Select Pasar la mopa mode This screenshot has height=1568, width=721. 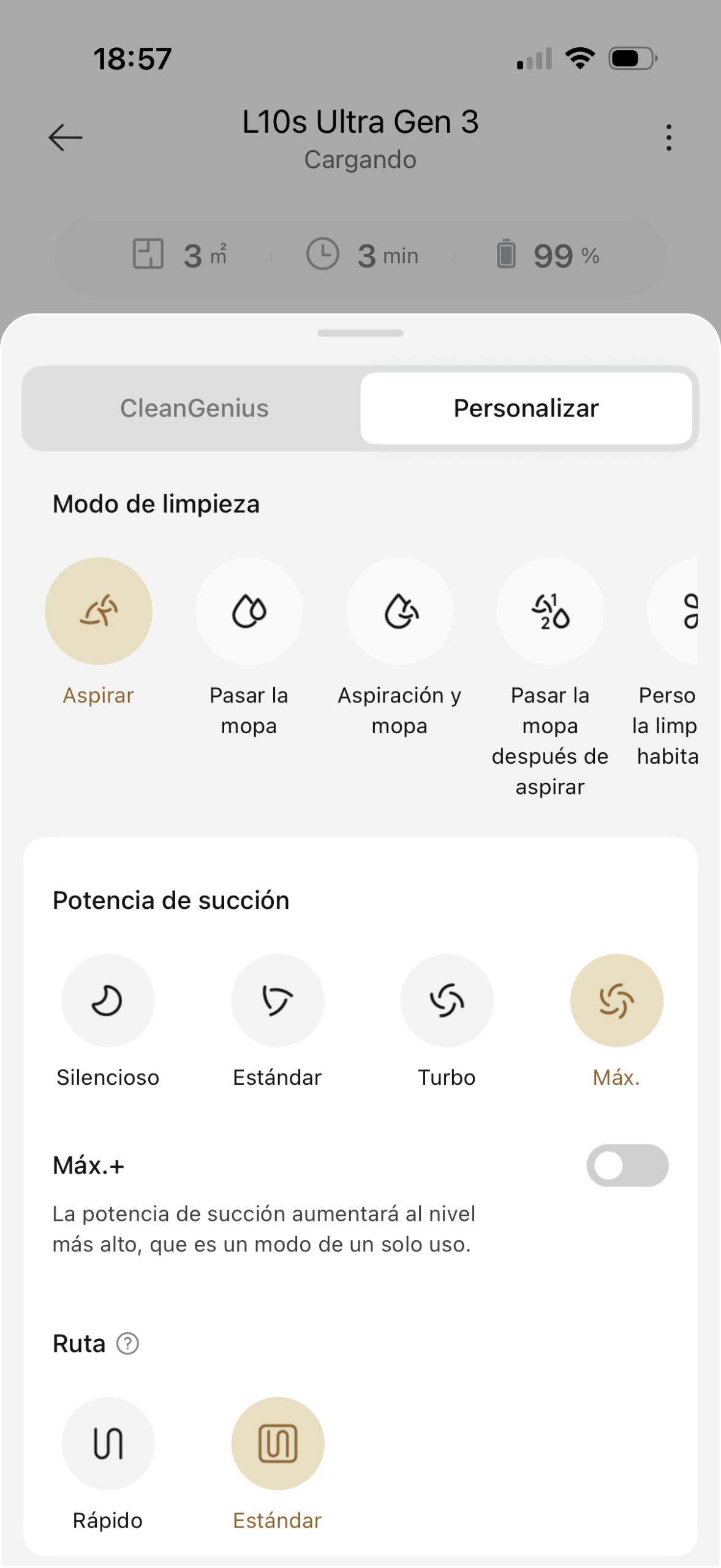(x=249, y=611)
